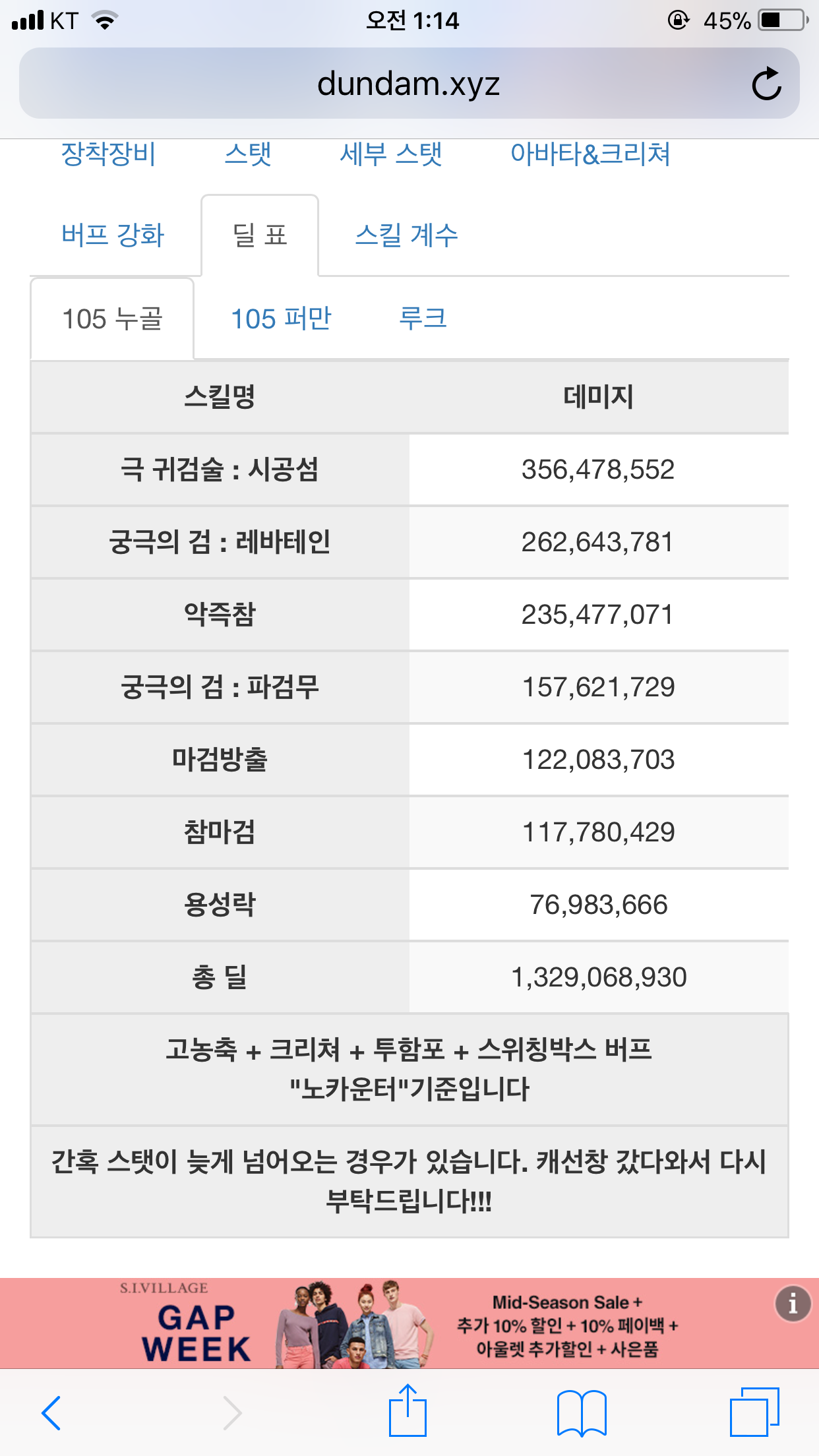Screen dimensions: 819x1456
Task: Open Safari bookmarks
Action: [x=582, y=1412]
